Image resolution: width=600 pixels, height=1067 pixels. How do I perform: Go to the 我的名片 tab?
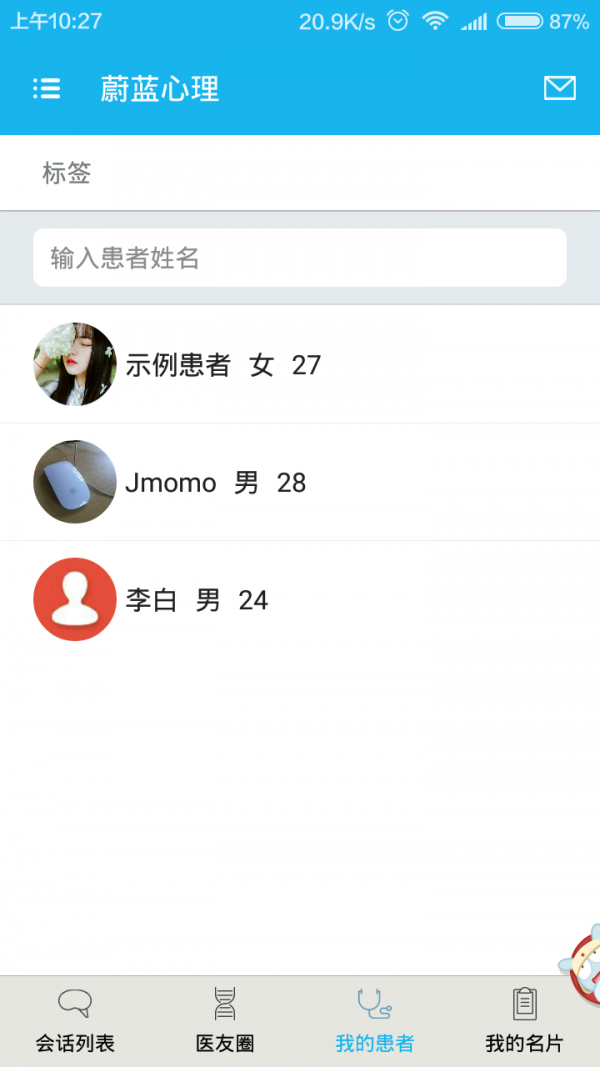pos(524,1020)
